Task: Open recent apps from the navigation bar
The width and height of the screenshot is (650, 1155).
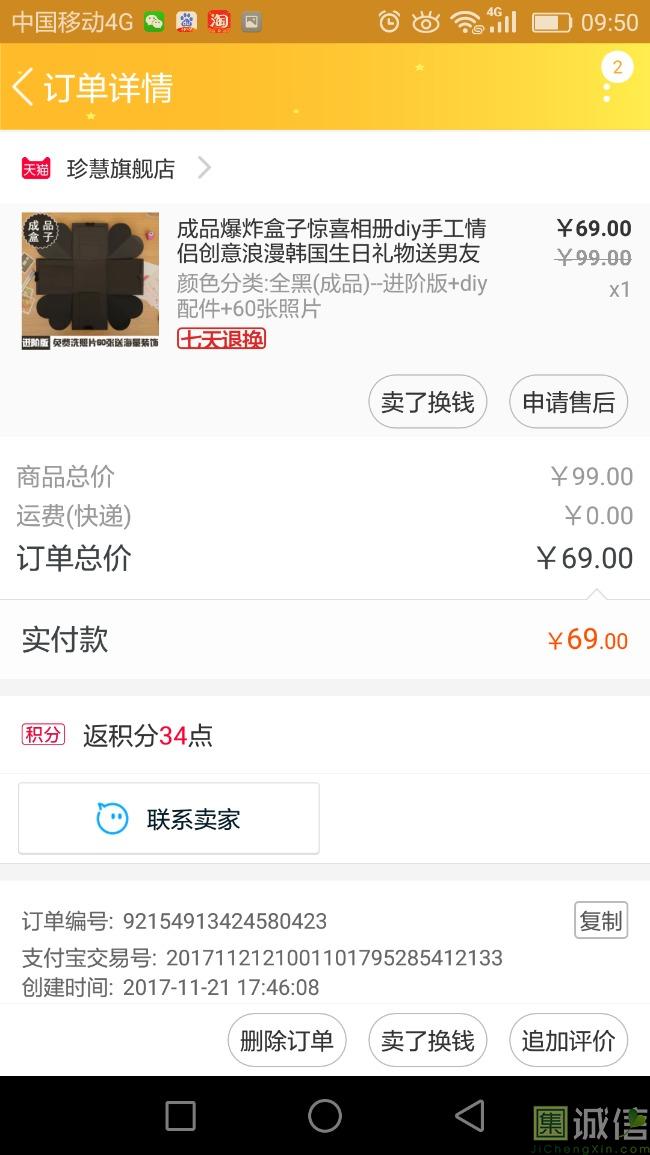Action: click(x=180, y=1116)
